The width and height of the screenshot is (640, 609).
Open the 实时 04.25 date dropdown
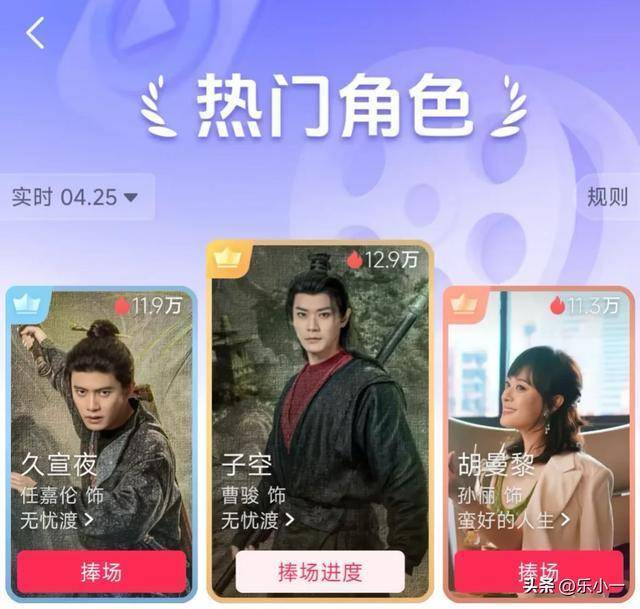(x=75, y=197)
